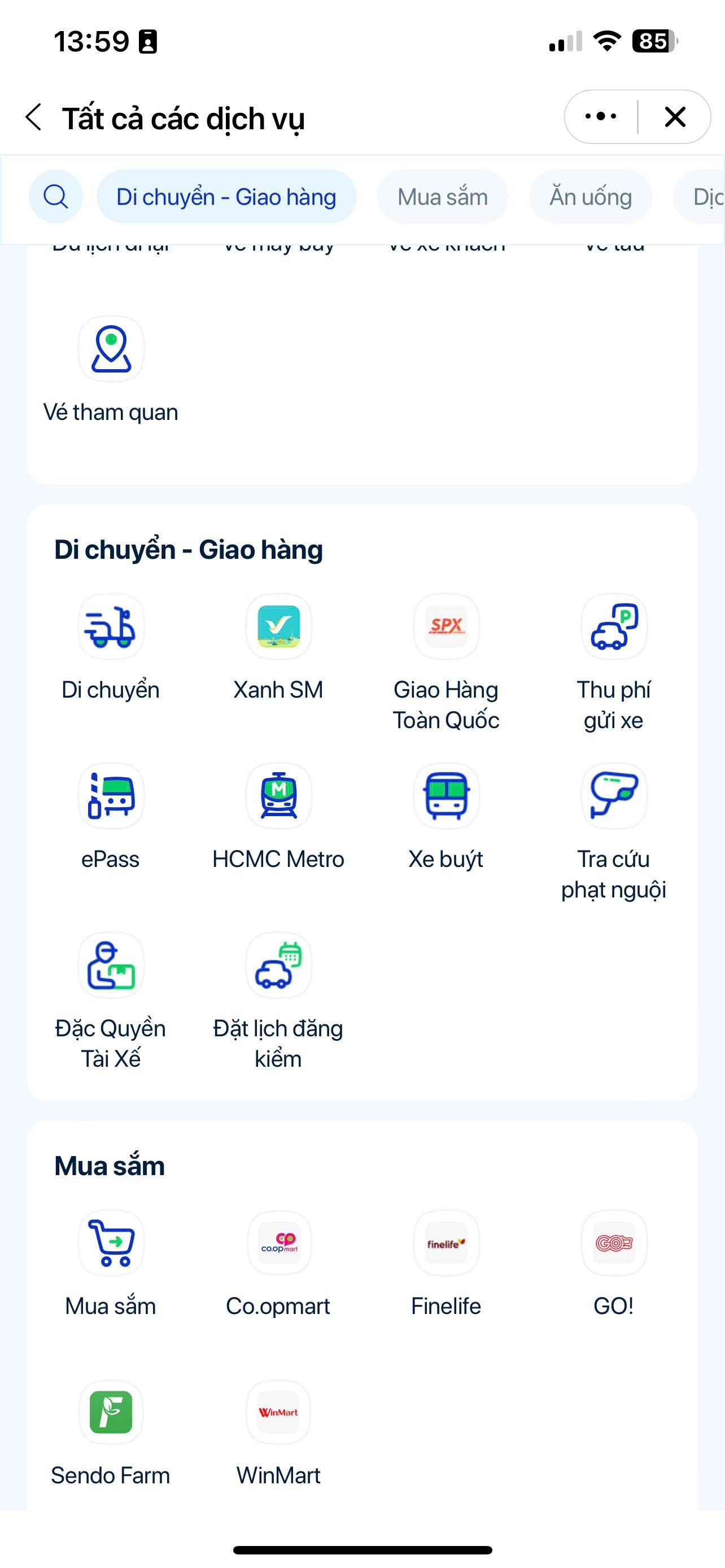Select the Xe buýt bus icon
Image resolution: width=725 pixels, height=1568 pixels.
446,796
